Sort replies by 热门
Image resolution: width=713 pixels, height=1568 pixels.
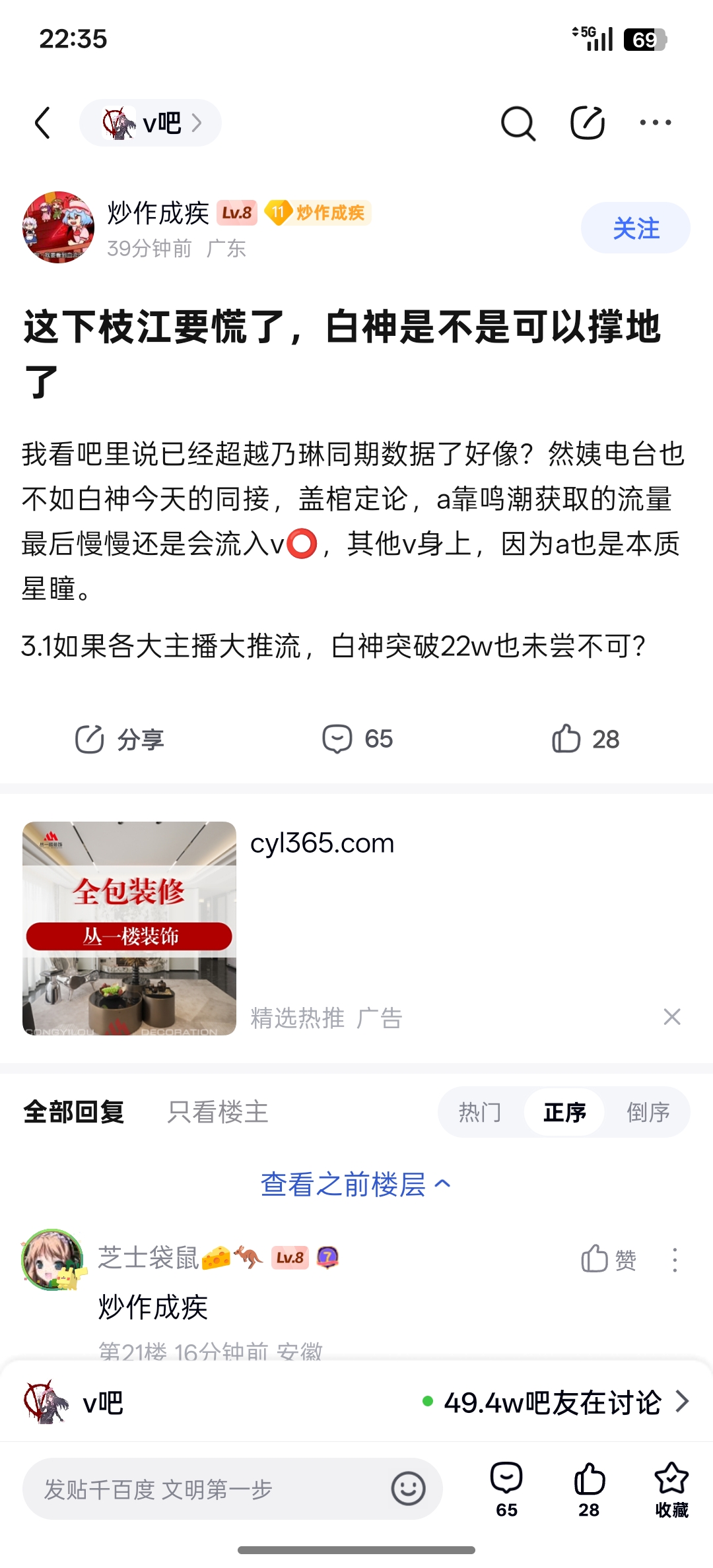(x=480, y=1112)
